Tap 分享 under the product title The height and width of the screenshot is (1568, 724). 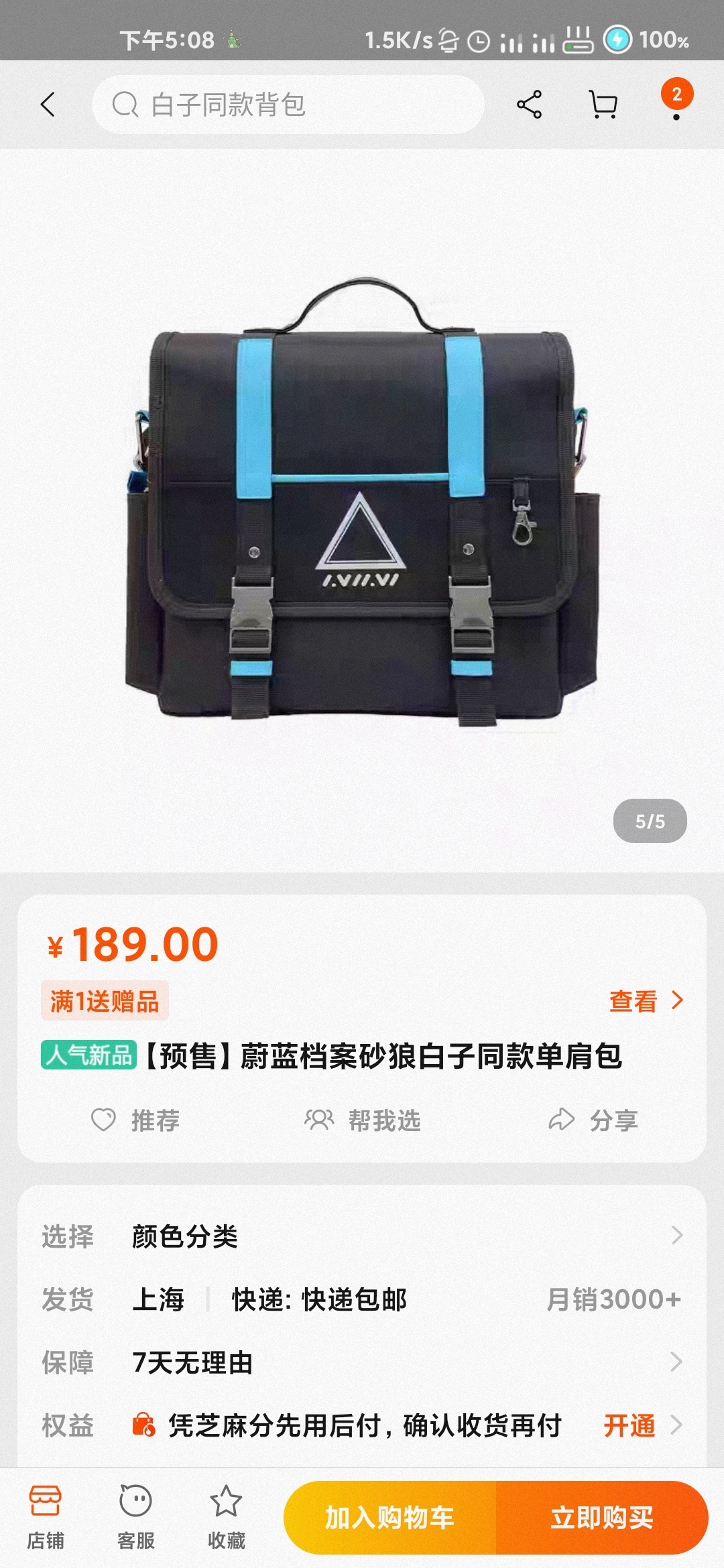click(593, 1120)
